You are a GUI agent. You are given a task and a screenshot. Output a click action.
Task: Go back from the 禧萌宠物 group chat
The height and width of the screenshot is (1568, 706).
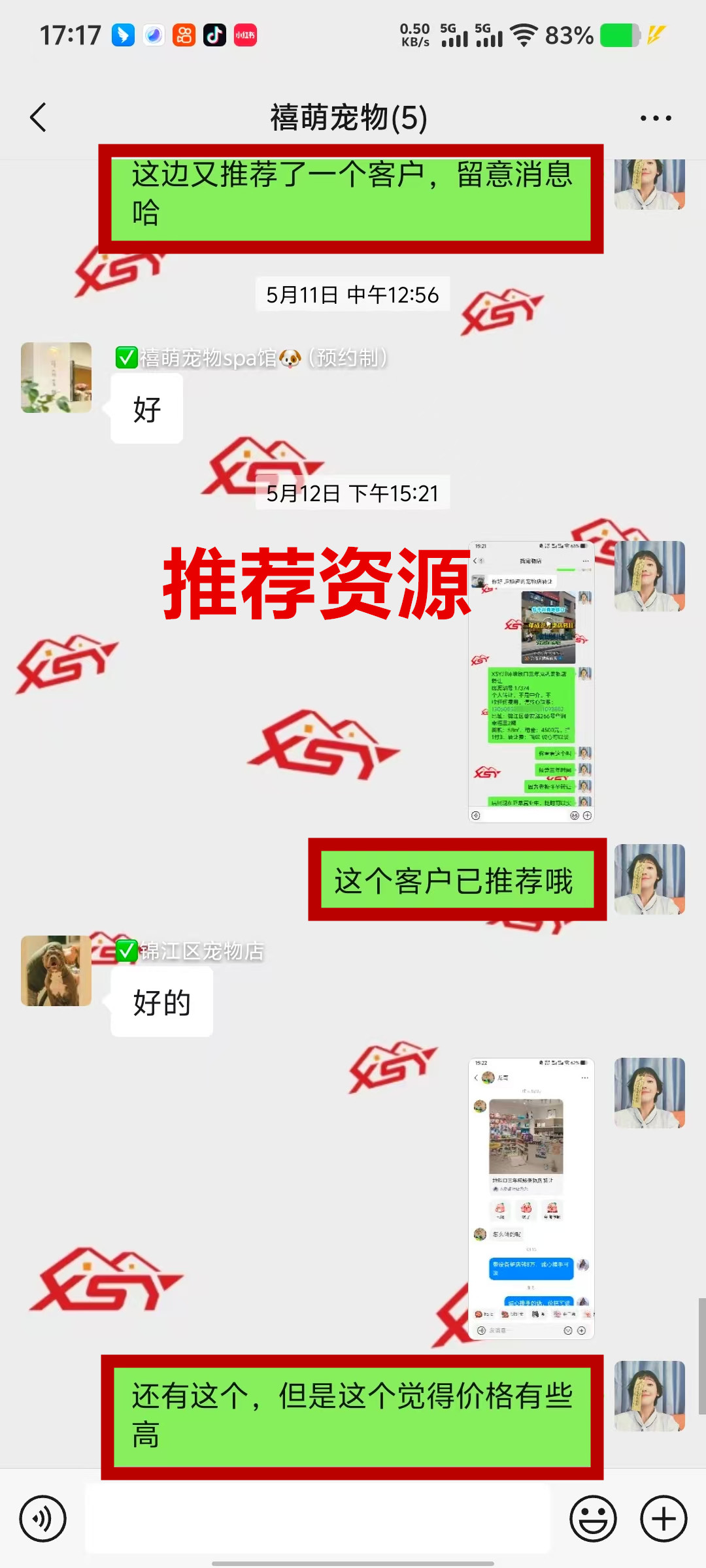(x=39, y=118)
